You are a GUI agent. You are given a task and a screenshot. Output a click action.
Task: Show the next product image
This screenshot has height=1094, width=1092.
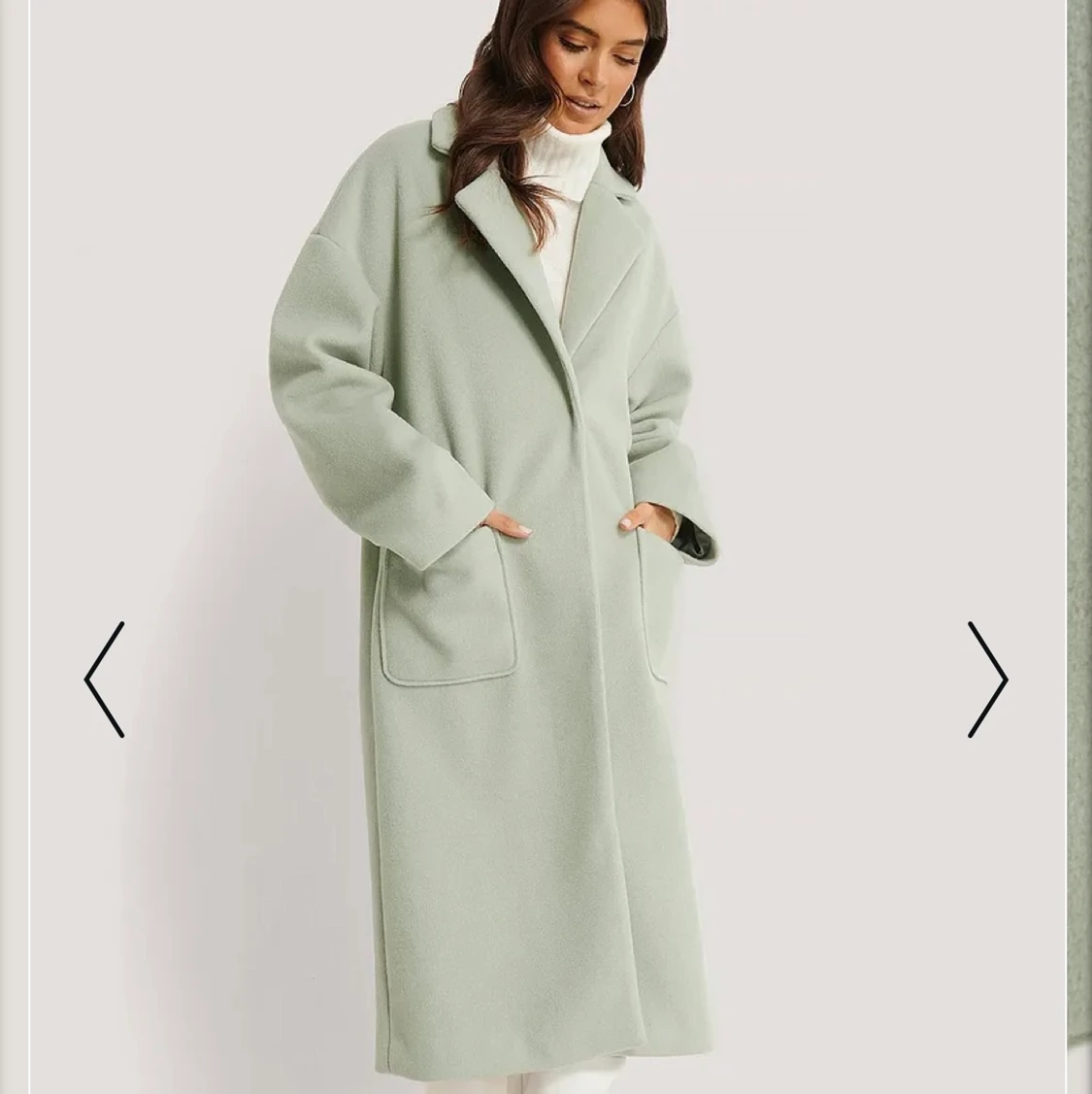click(x=987, y=680)
